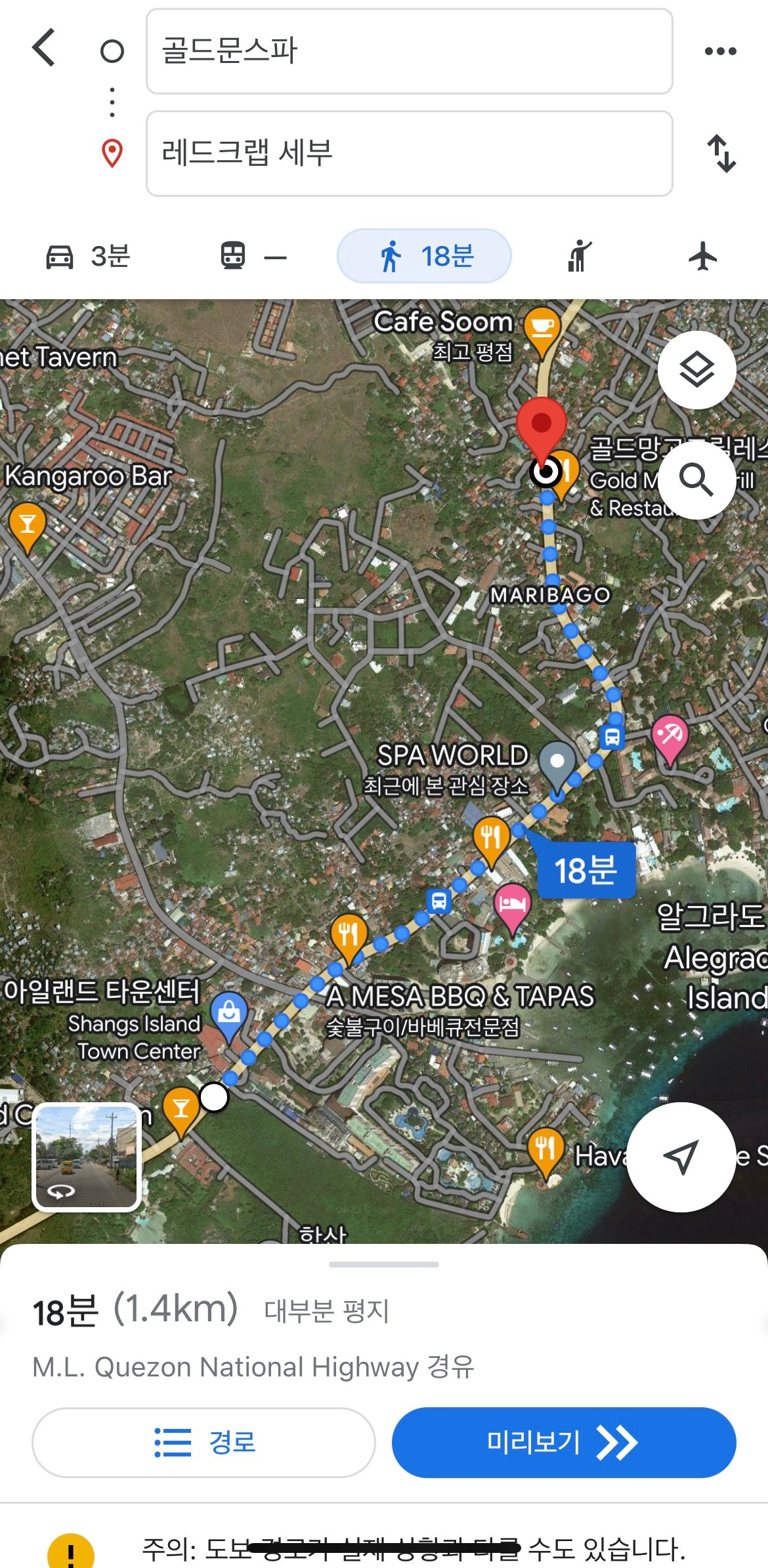This screenshot has height=1568, width=768.
Task: Open Street View thumbnail
Action: (x=87, y=1157)
